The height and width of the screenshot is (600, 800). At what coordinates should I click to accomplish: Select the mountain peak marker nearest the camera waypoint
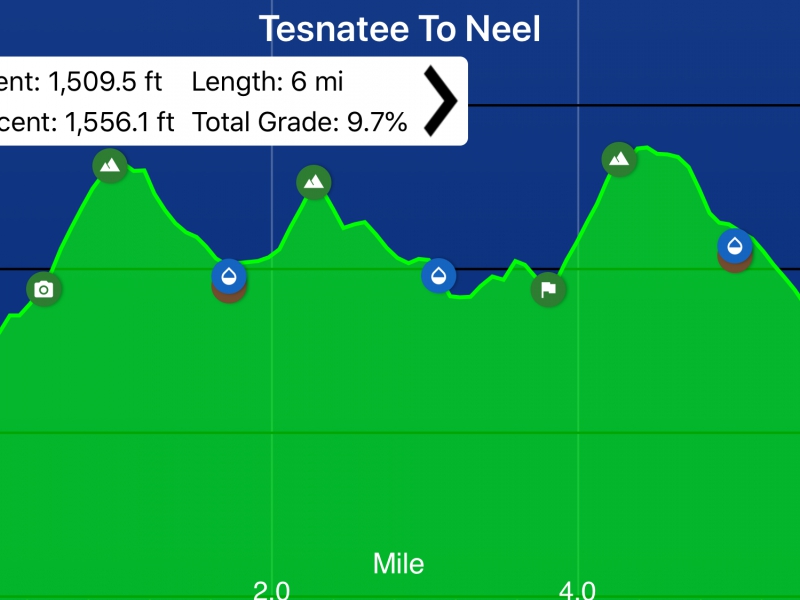click(x=110, y=166)
